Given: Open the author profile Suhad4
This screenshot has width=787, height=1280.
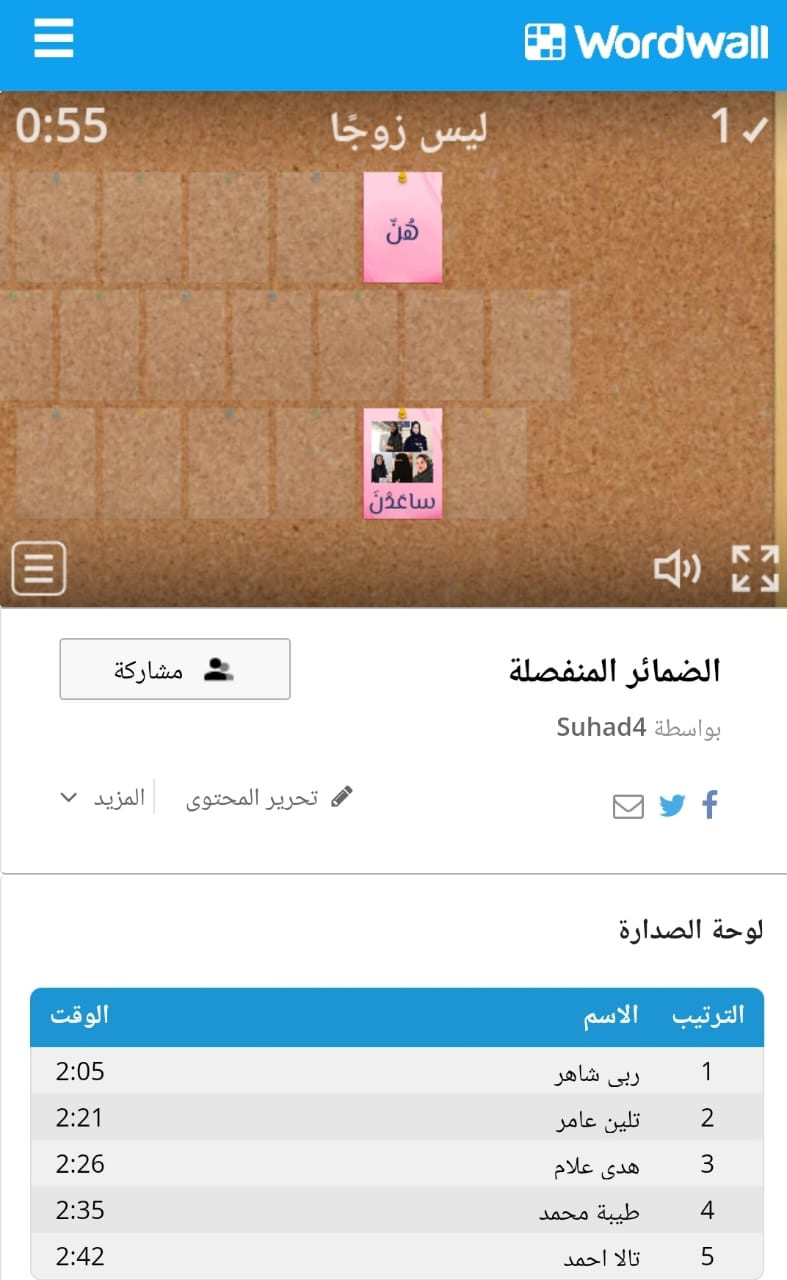Looking at the screenshot, I should tap(600, 727).
